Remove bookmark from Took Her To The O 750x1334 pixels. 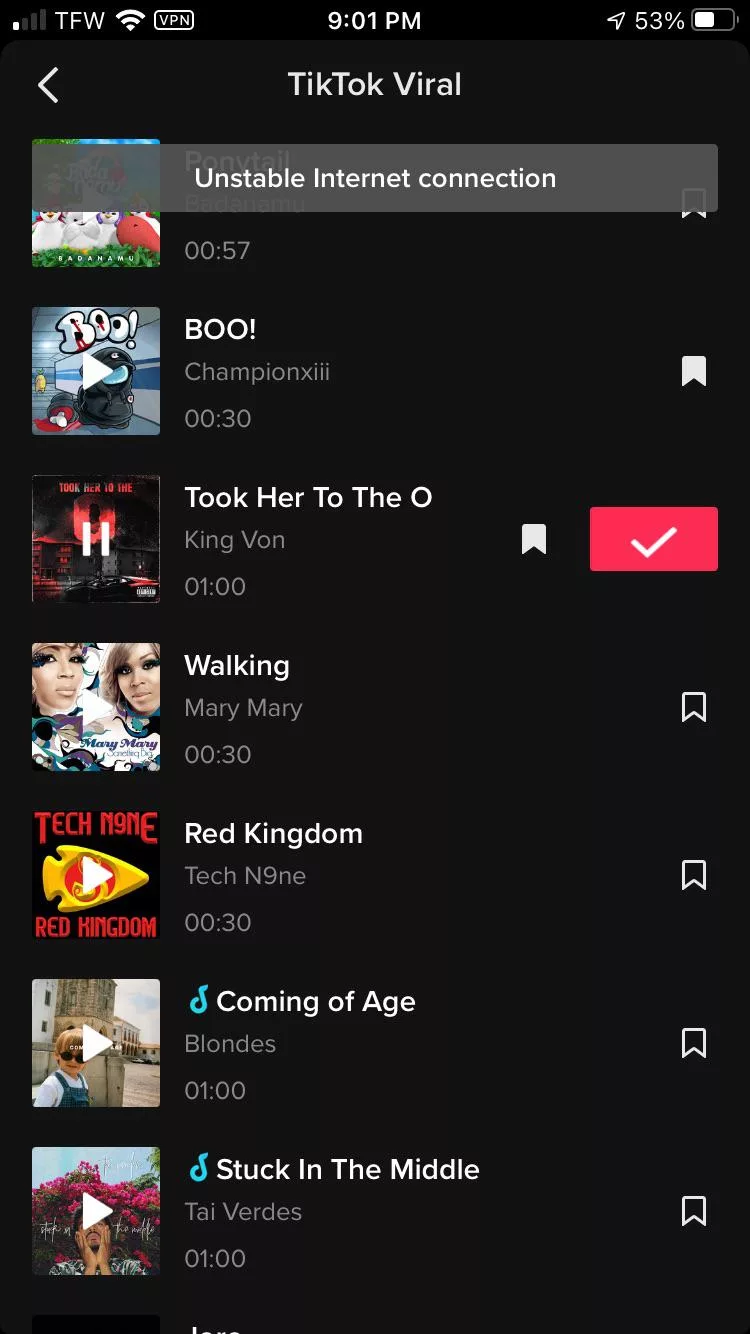point(534,539)
